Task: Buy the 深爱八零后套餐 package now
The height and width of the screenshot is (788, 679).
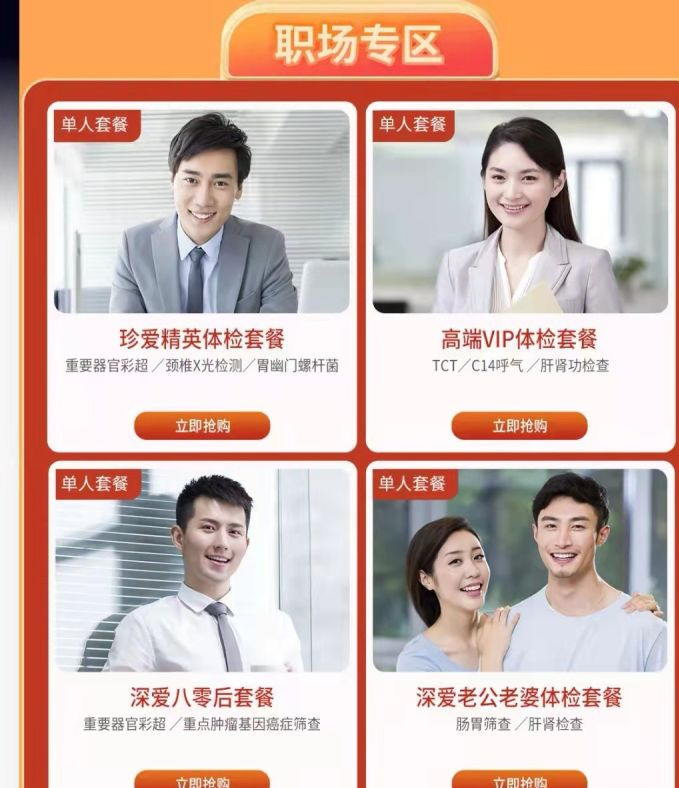Action: 202,779
